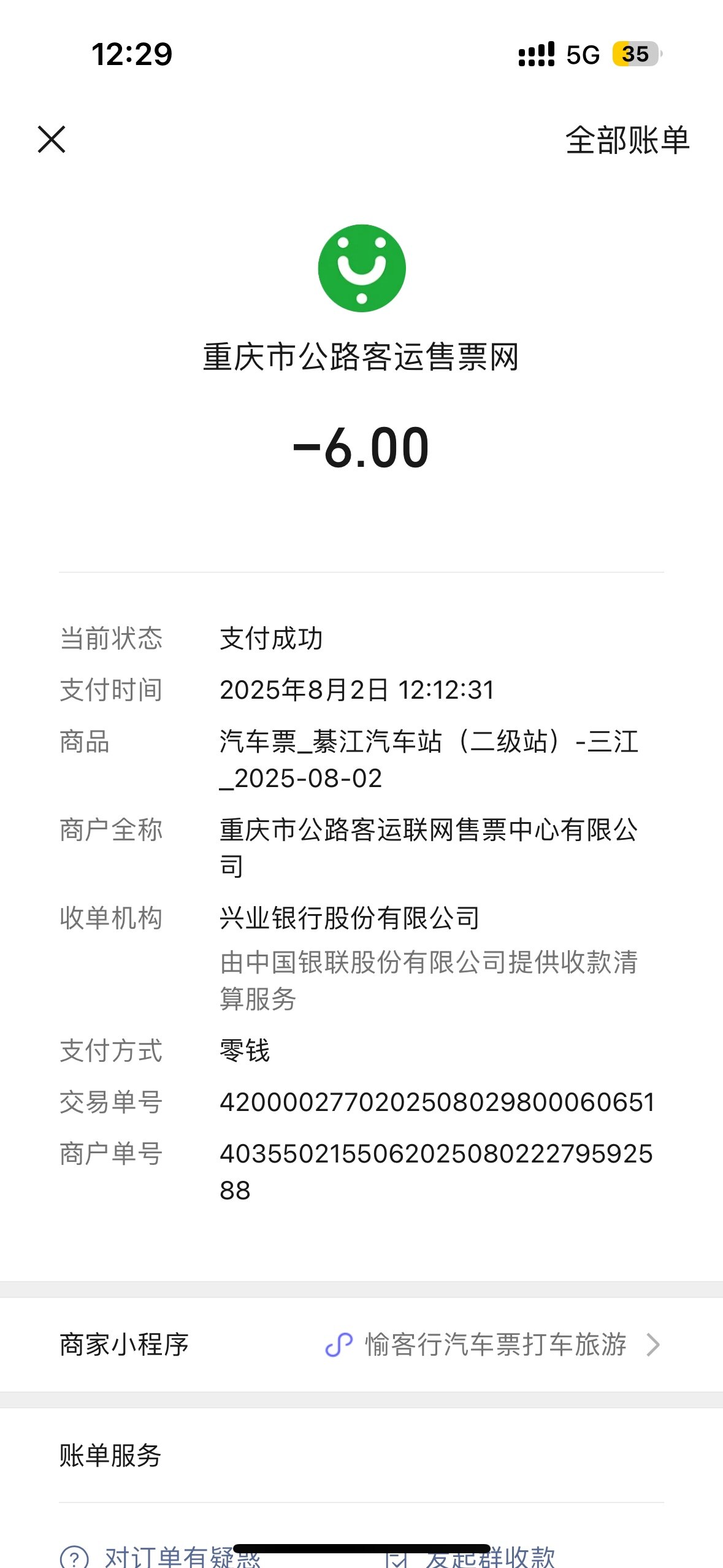Close the bill detail page

pyautogui.click(x=52, y=139)
